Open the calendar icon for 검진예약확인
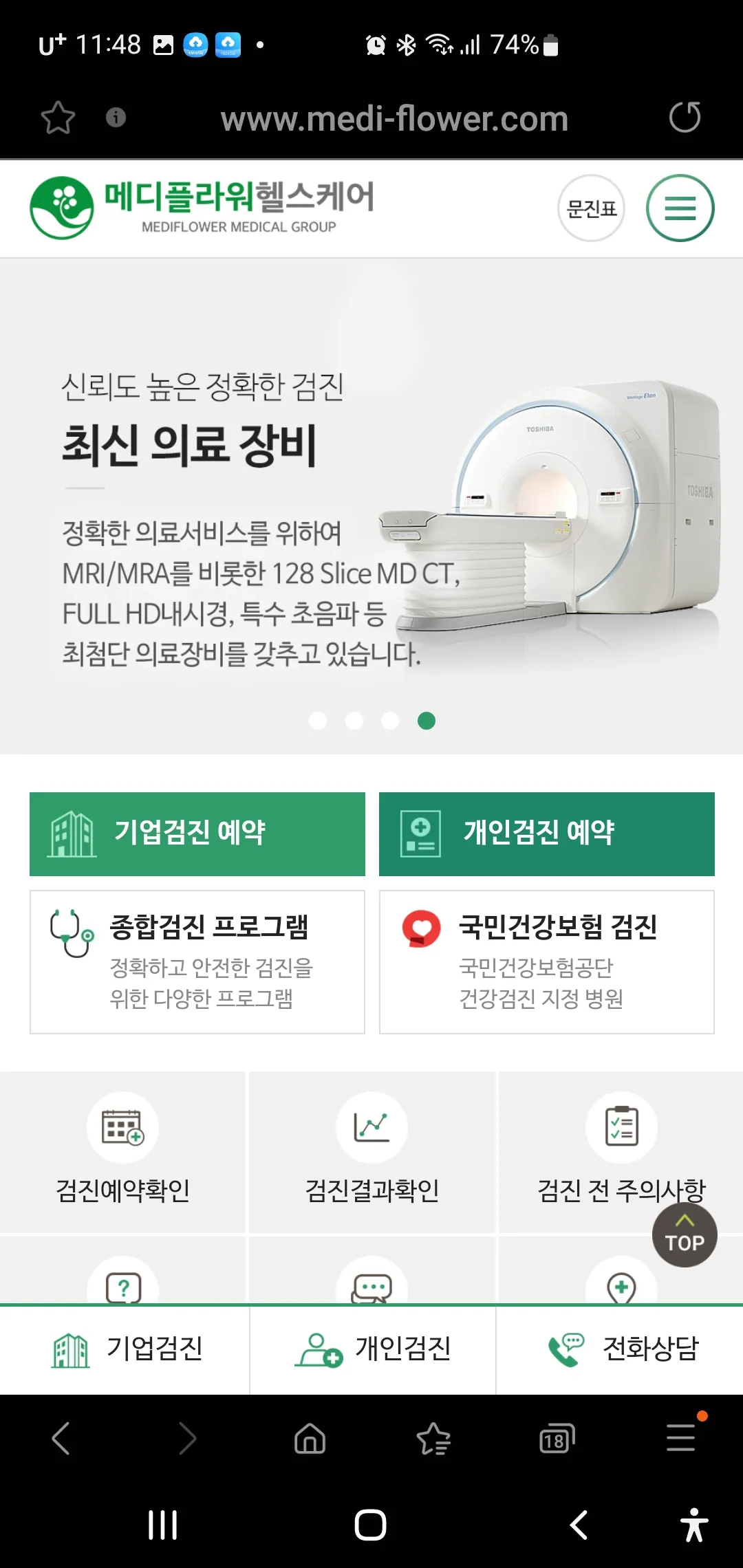This screenshot has height=1568, width=743. pyautogui.click(x=122, y=1126)
